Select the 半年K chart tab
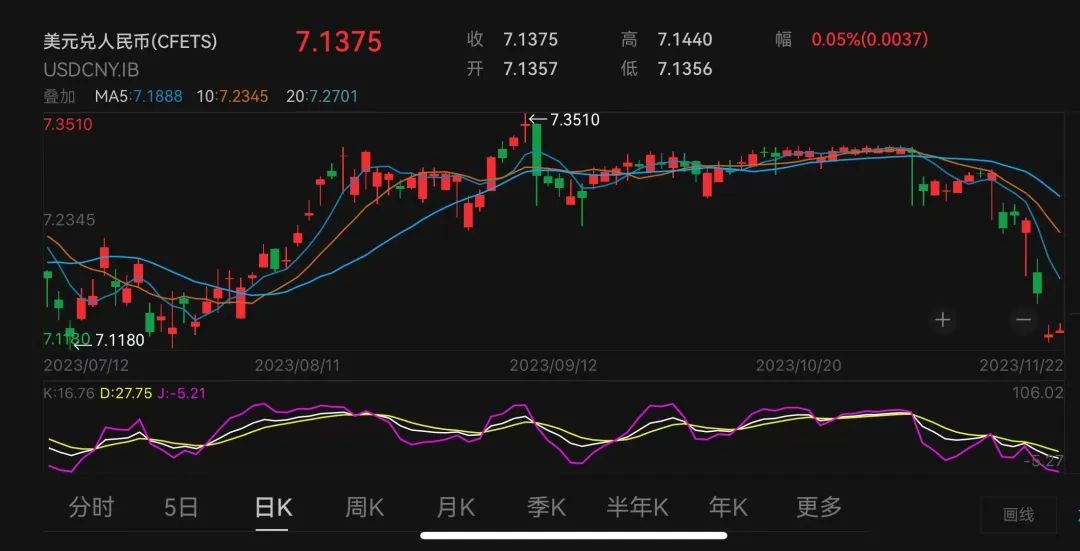Screen dimensions: 1080x551 [x=637, y=507]
